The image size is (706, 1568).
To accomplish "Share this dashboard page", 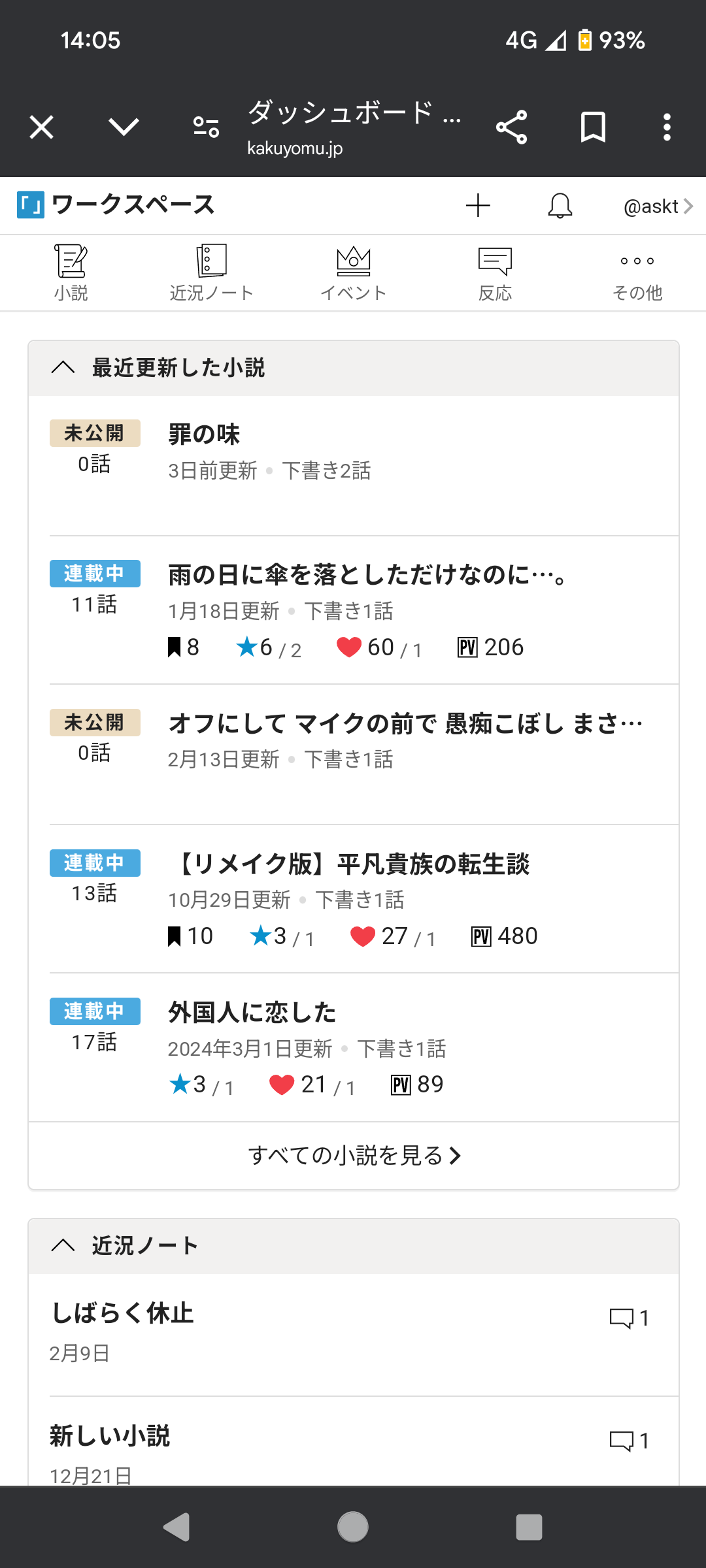I will tap(511, 127).
